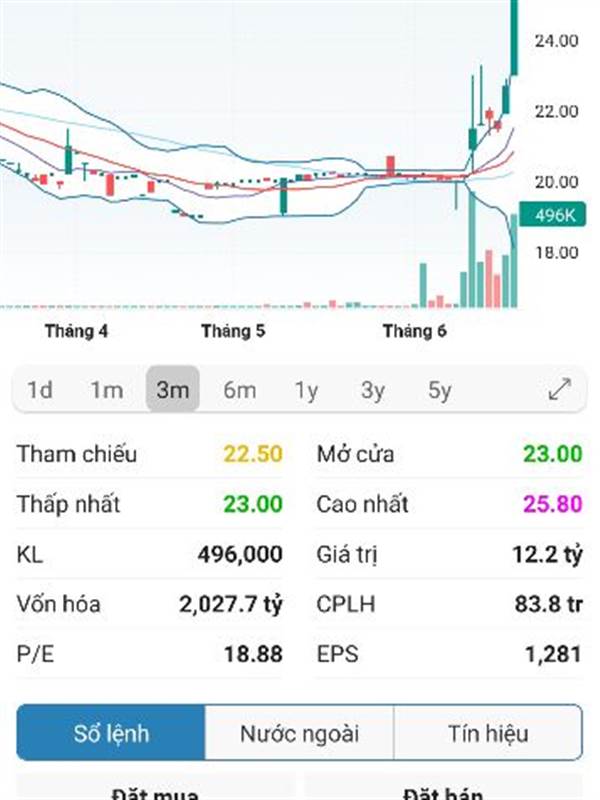600x800 pixels.
Task: Expand the chart to fullscreen
Action: click(x=560, y=390)
